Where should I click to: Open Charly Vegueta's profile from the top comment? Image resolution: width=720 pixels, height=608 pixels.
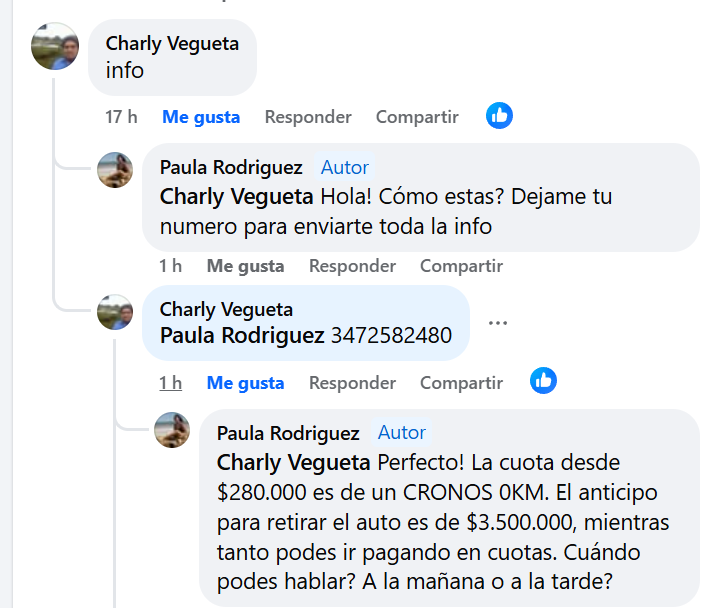[x=170, y=44]
